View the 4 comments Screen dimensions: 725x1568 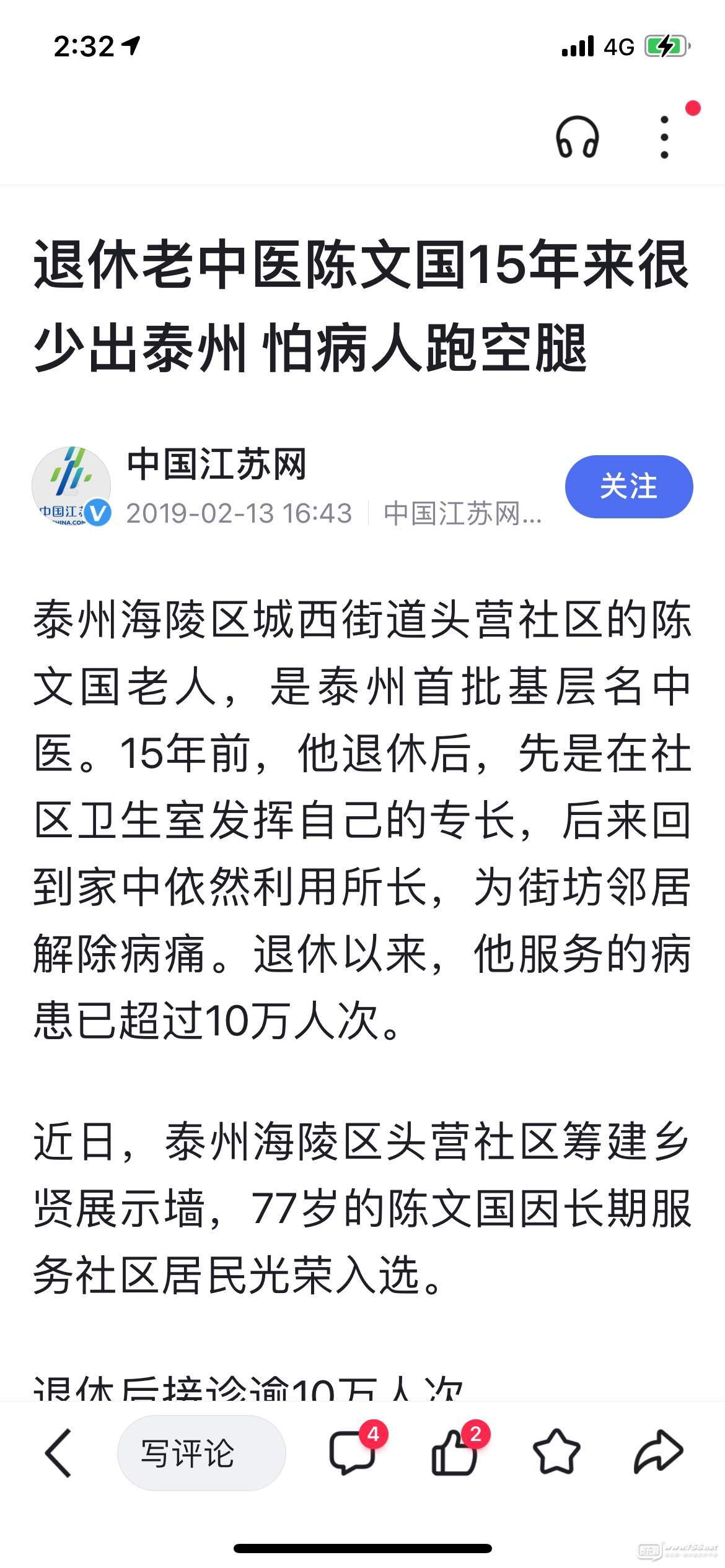coord(353,1453)
